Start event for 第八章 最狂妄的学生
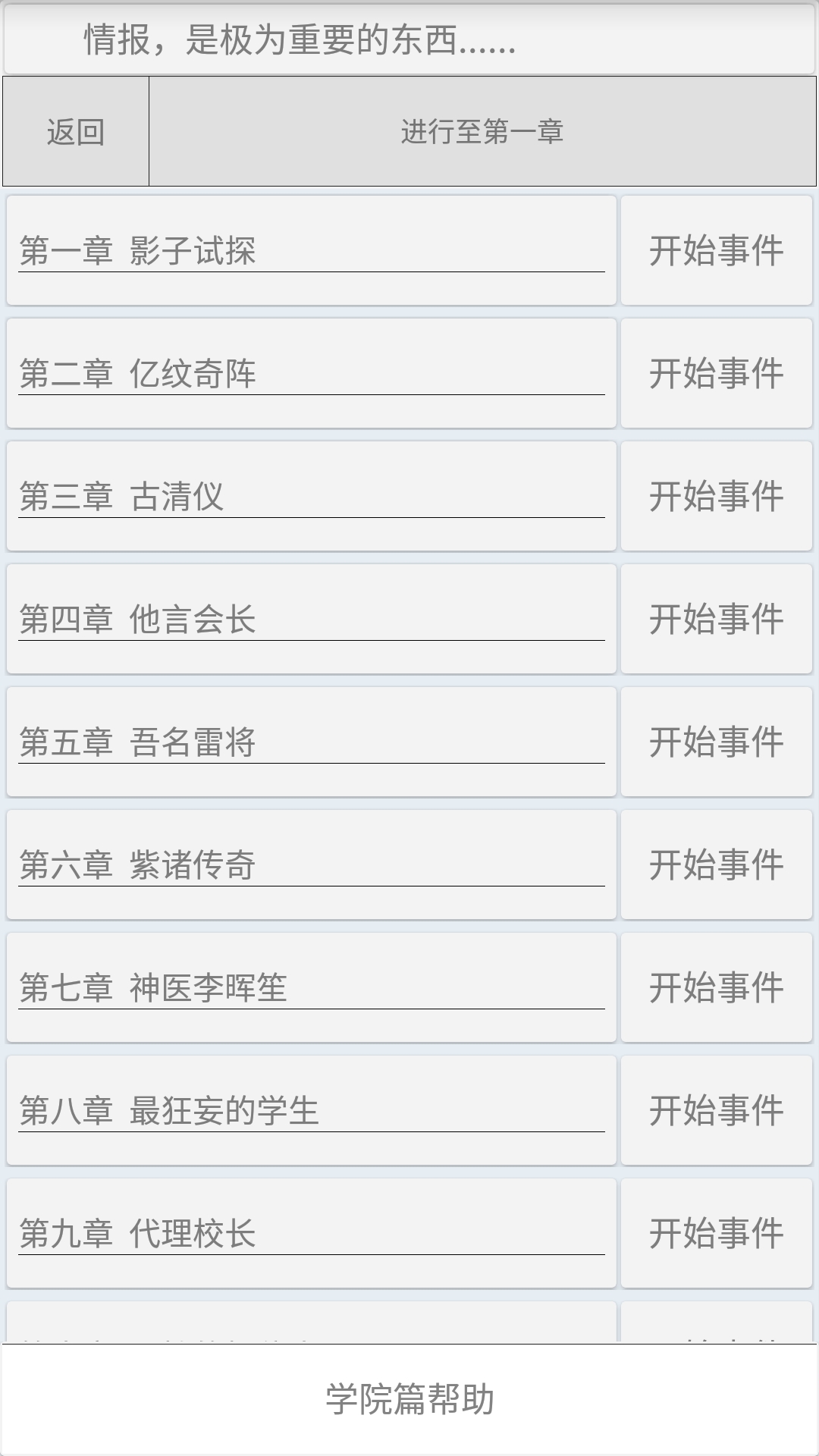Image resolution: width=819 pixels, height=1456 pixels. coord(717,1110)
